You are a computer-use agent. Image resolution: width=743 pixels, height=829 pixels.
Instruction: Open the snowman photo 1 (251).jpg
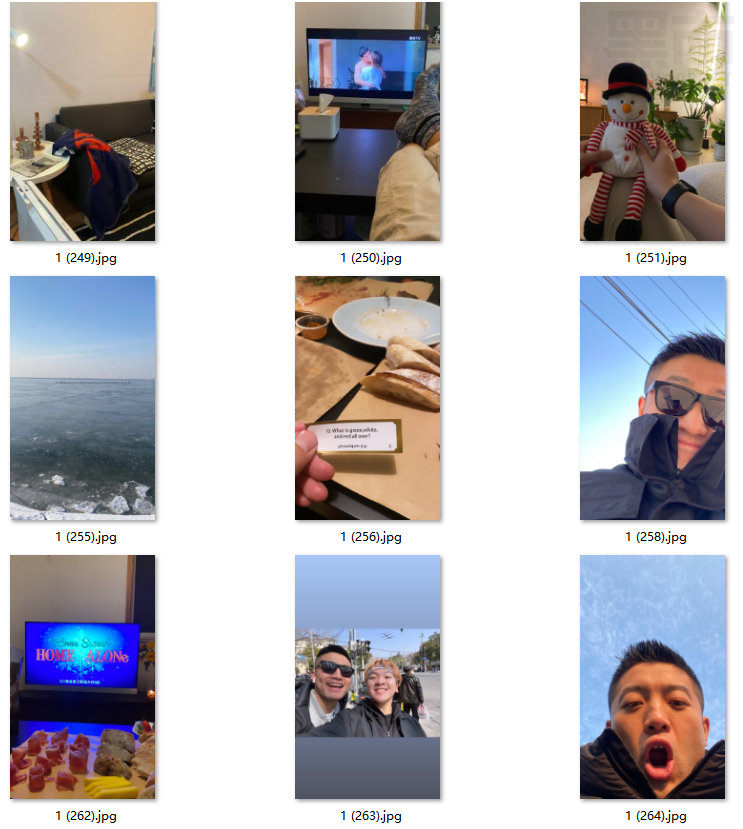(x=652, y=121)
